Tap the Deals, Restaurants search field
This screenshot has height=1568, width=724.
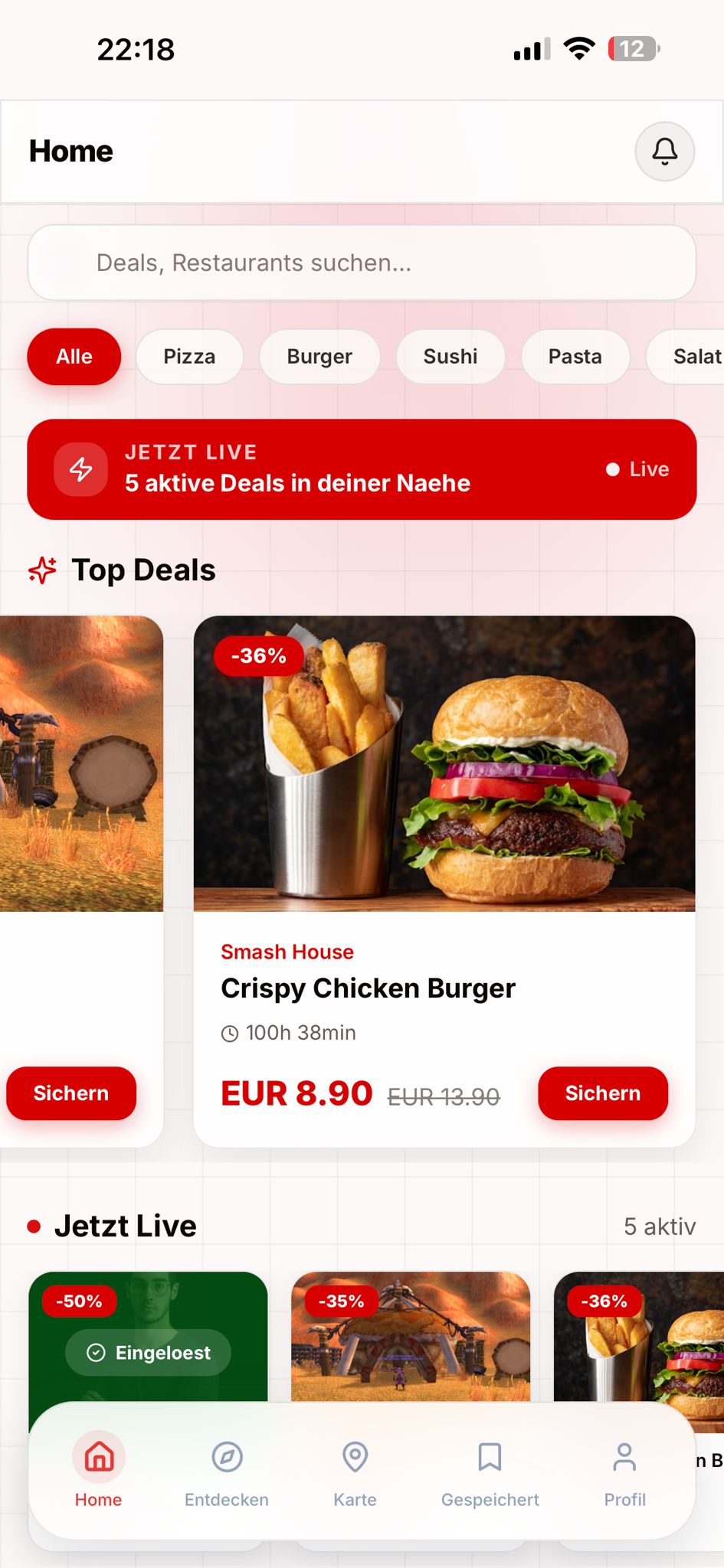(x=362, y=263)
